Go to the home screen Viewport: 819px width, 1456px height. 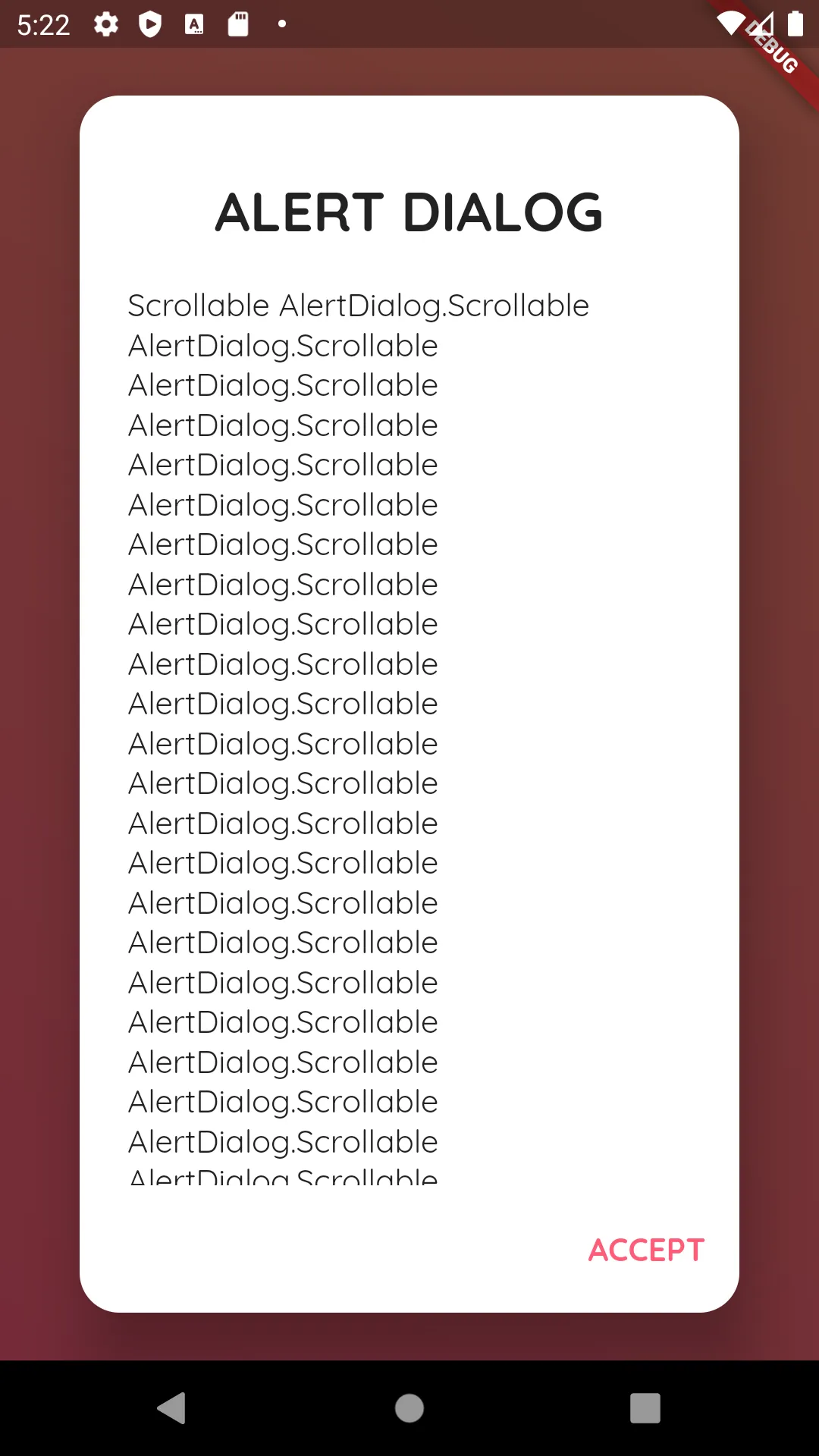click(409, 1408)
